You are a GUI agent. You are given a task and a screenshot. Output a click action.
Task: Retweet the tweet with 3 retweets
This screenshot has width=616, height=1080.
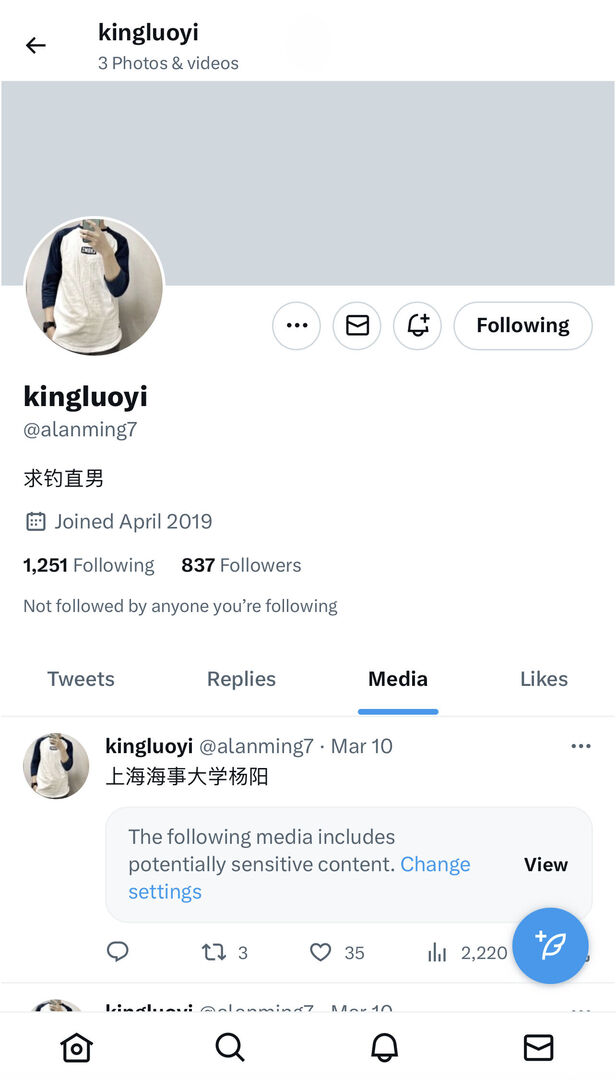coord(214,952)
